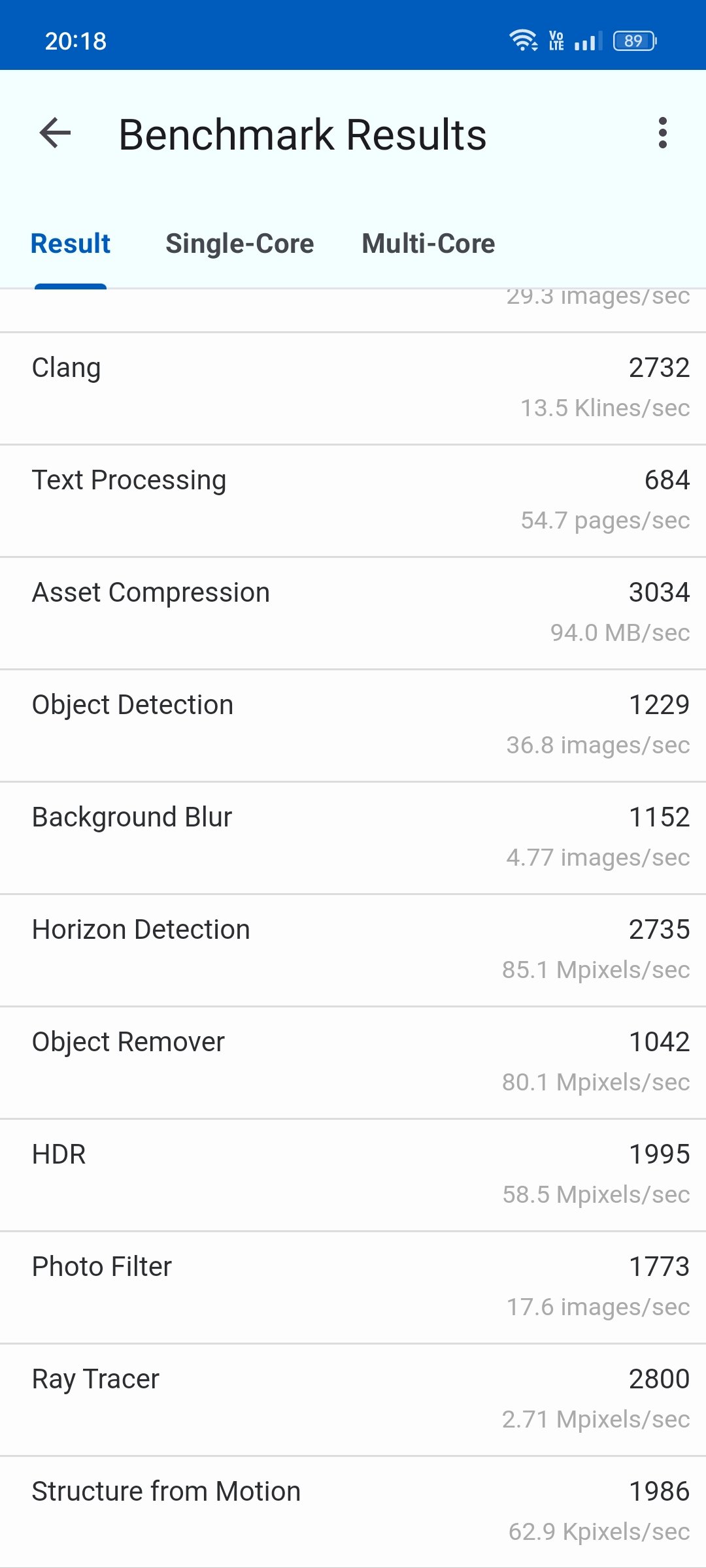Screen dimensions: 706x1568
Task: Select the Result tab
Action: (71, 244)
